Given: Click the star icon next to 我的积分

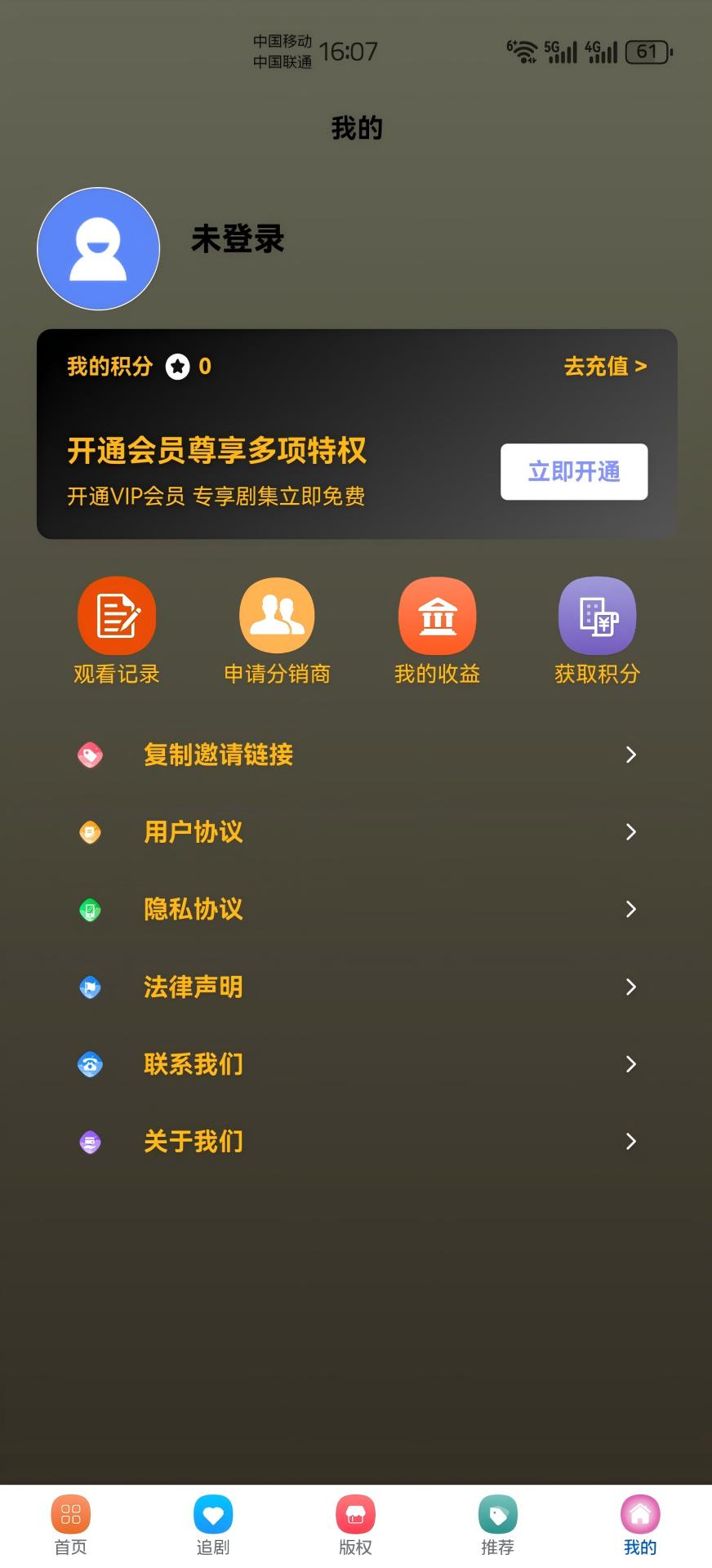Looking at the screenshot, I should pyautogui.click(x=178, y=367).
